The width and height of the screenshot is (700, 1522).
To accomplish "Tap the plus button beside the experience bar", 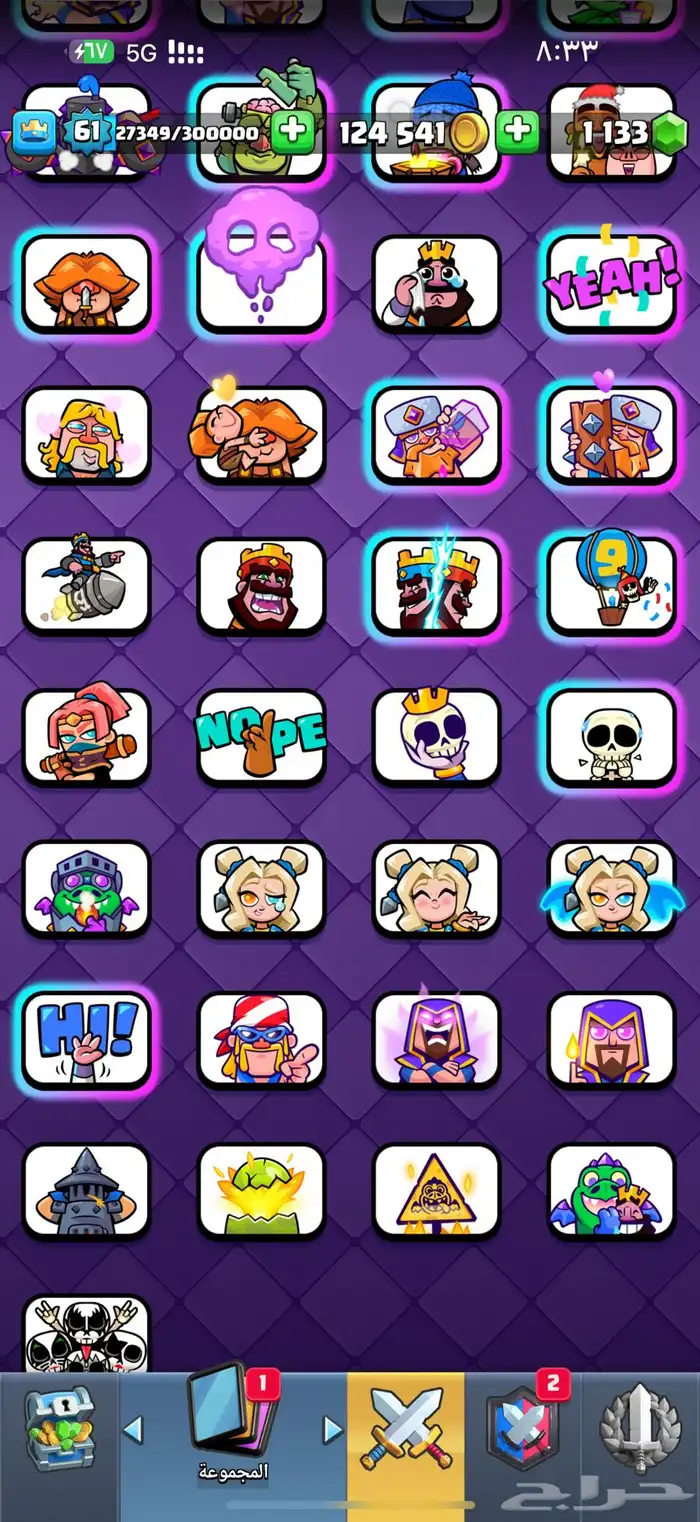I will click(x=292, y=132).
